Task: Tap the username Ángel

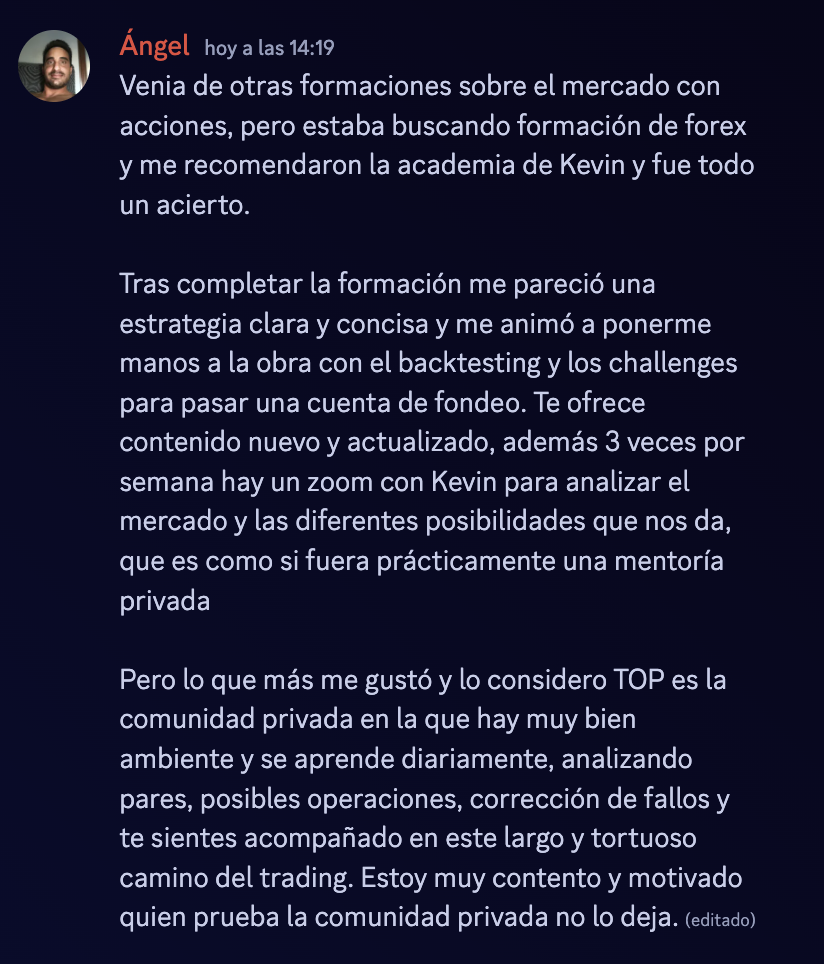Action: coord(154,45)
